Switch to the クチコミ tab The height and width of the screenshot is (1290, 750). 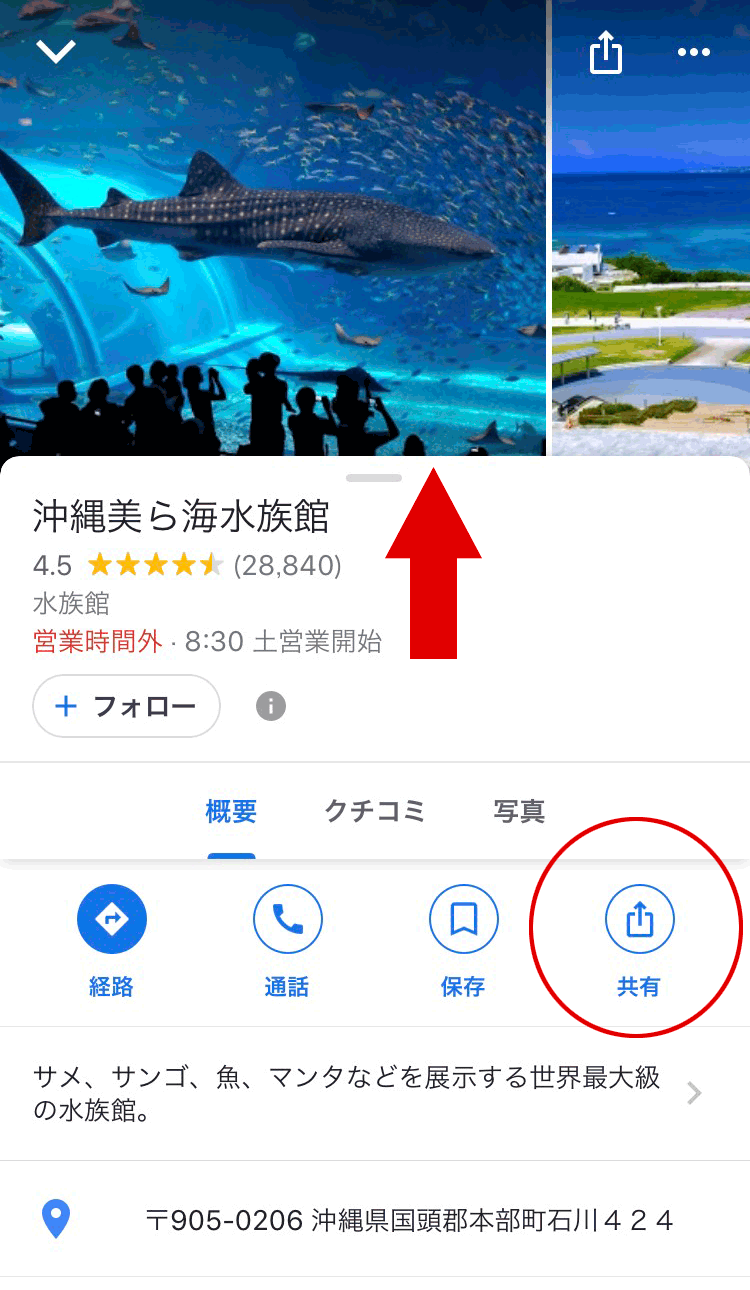click(x=375, y=811)
